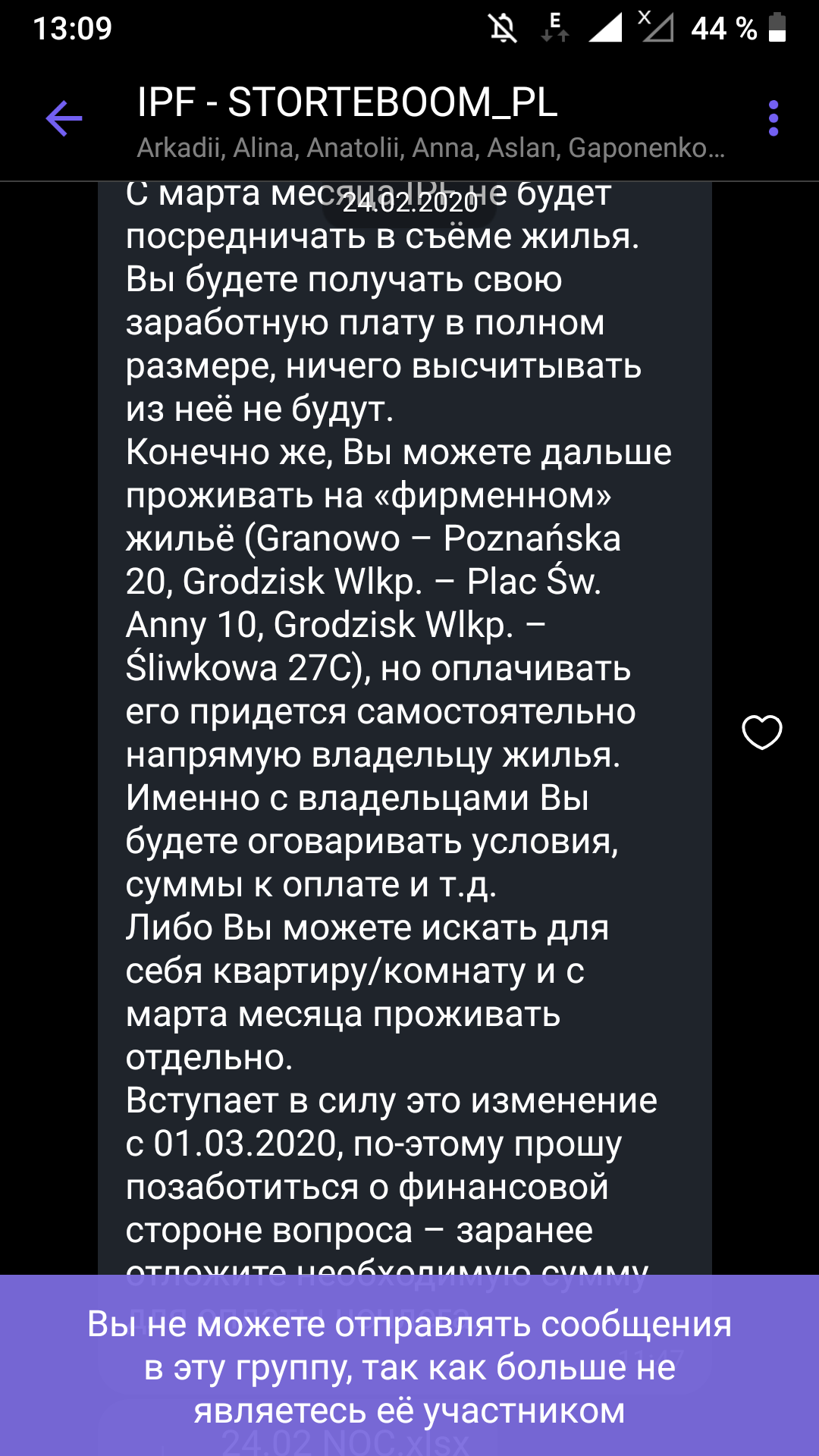Image resolution: width=819 pixels, height=1456 pixels.
Task: Go back using the purple arrow
Action: coord(64,119)
